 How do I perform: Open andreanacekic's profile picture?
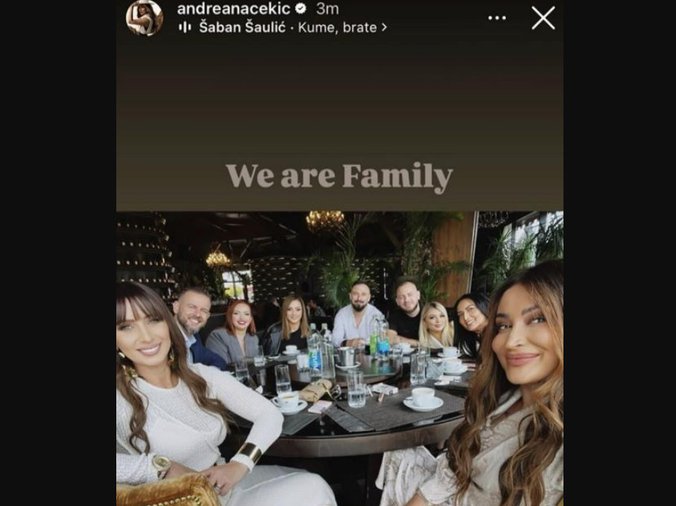[144, 18]
